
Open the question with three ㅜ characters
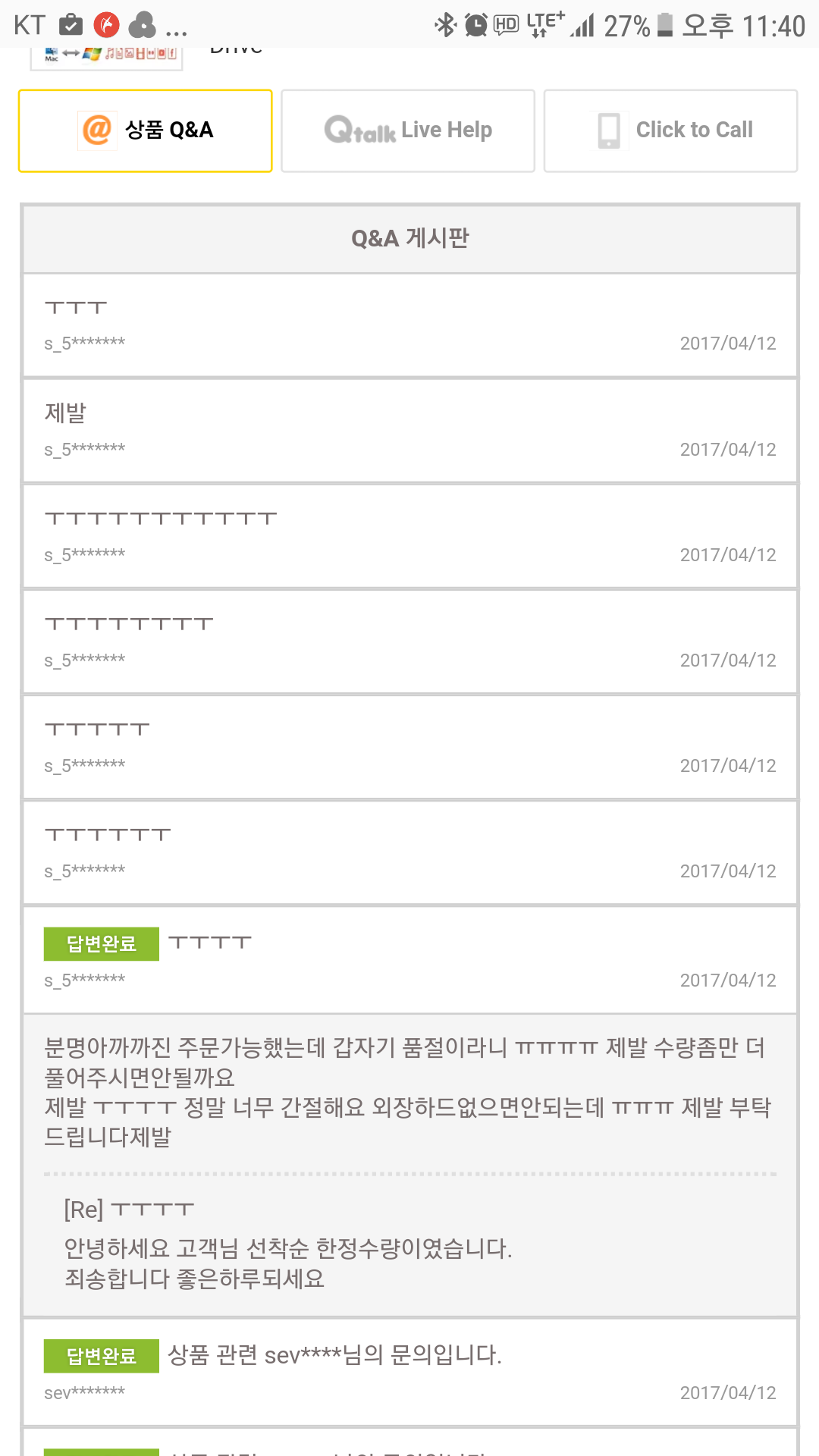tap(409, 325)
